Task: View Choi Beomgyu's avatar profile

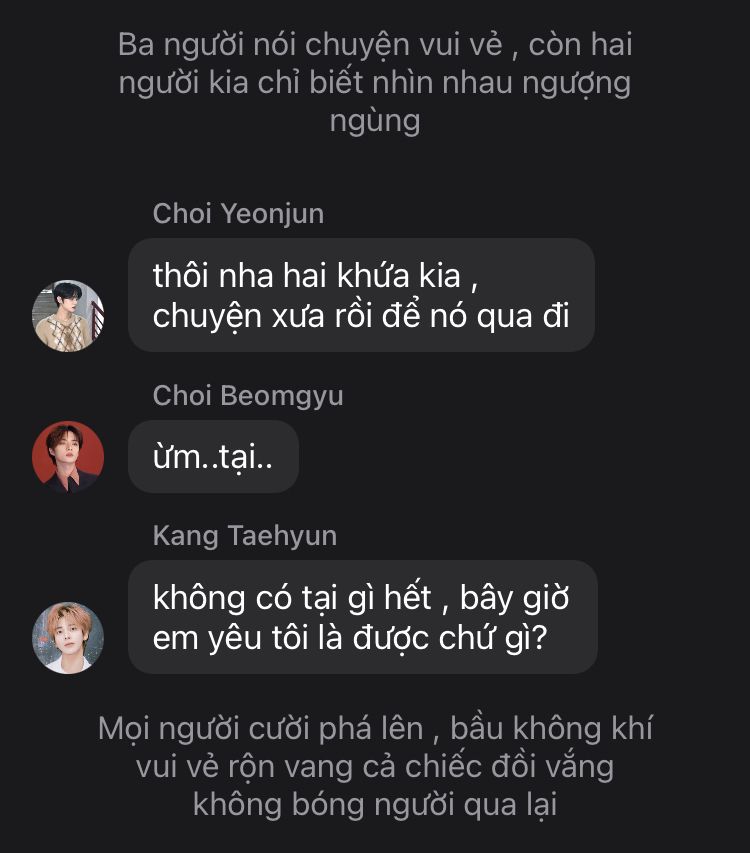Action: 68,457
